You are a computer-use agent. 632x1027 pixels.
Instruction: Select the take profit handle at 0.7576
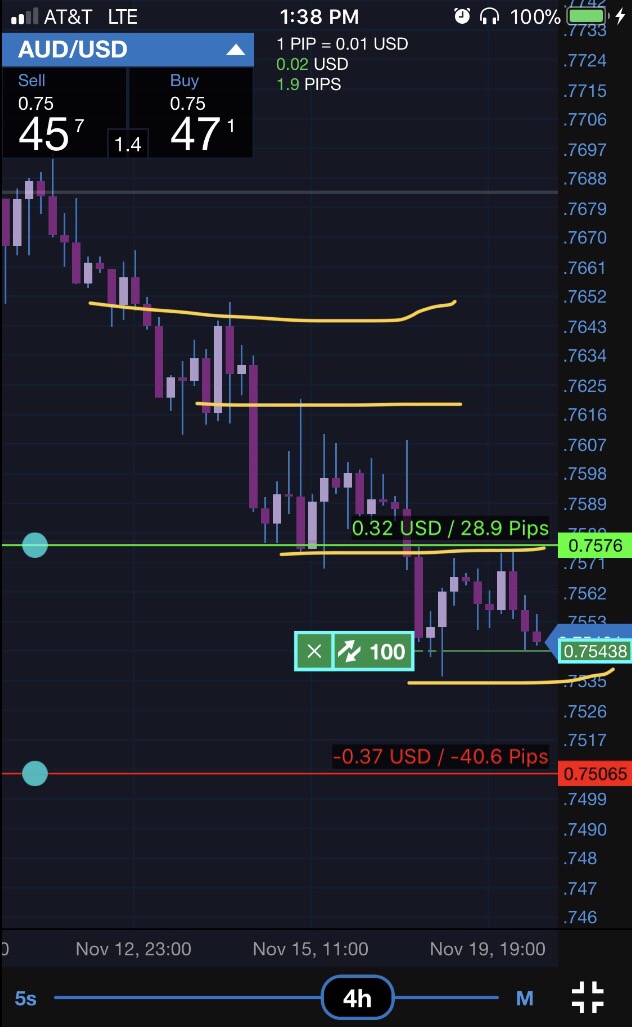coord(35,545)
